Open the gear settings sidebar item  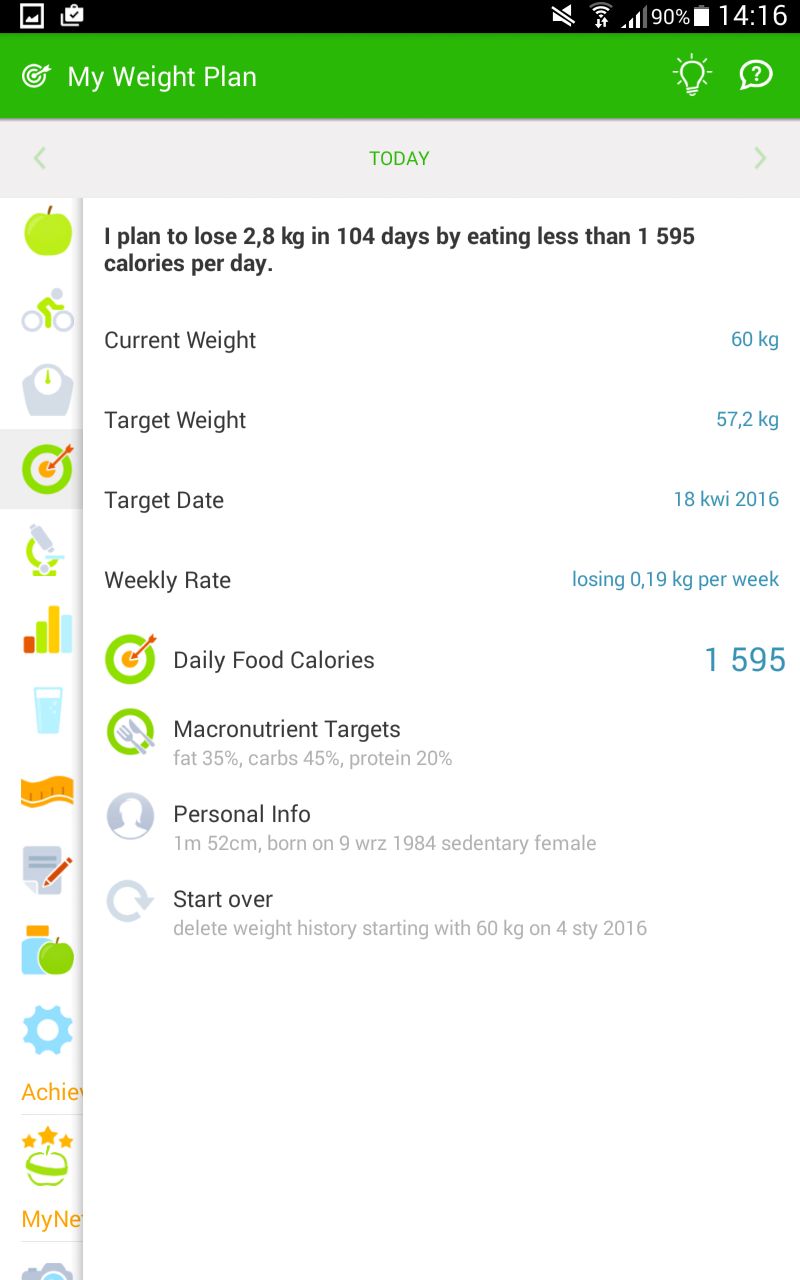48,1030
